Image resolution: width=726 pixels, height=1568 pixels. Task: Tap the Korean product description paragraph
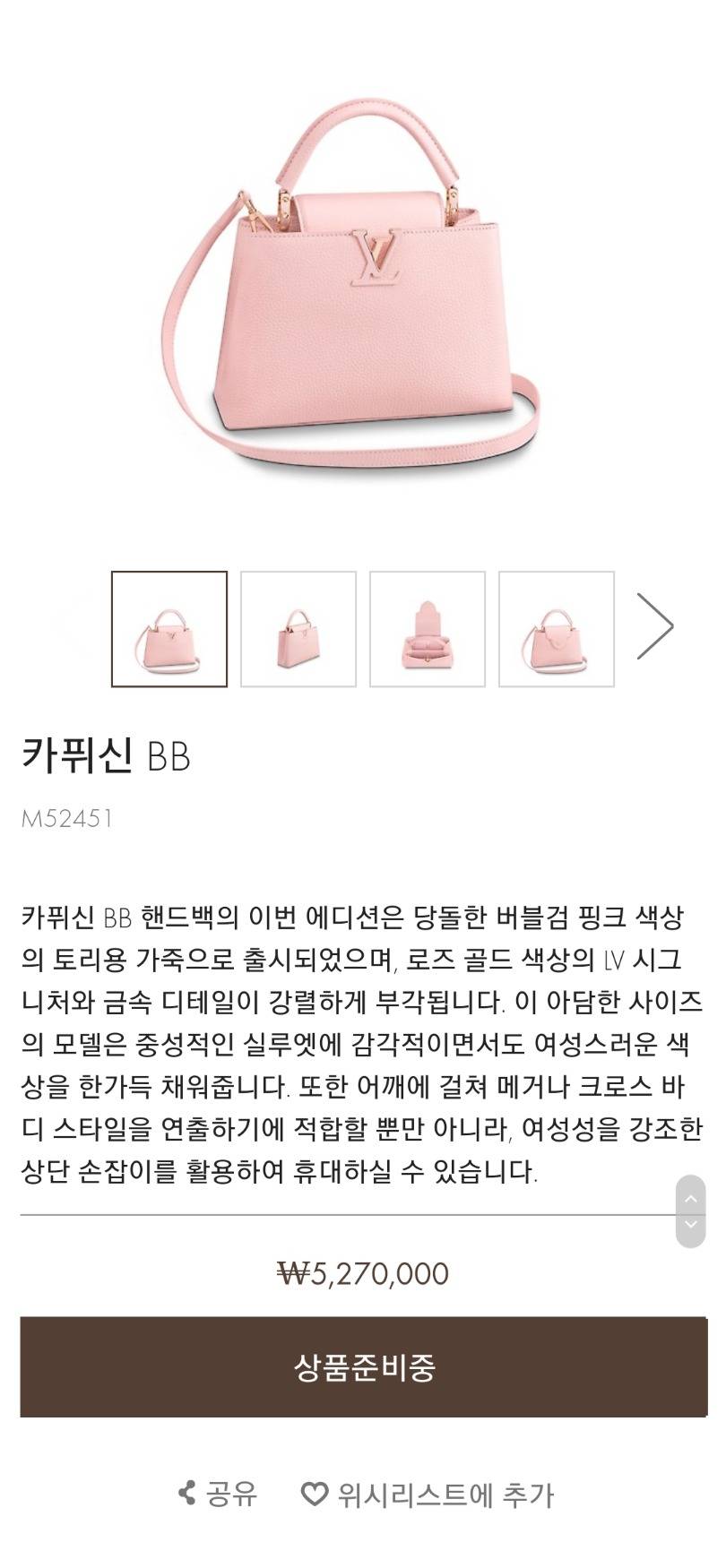pyautogui.click(x=359, y=1030)
